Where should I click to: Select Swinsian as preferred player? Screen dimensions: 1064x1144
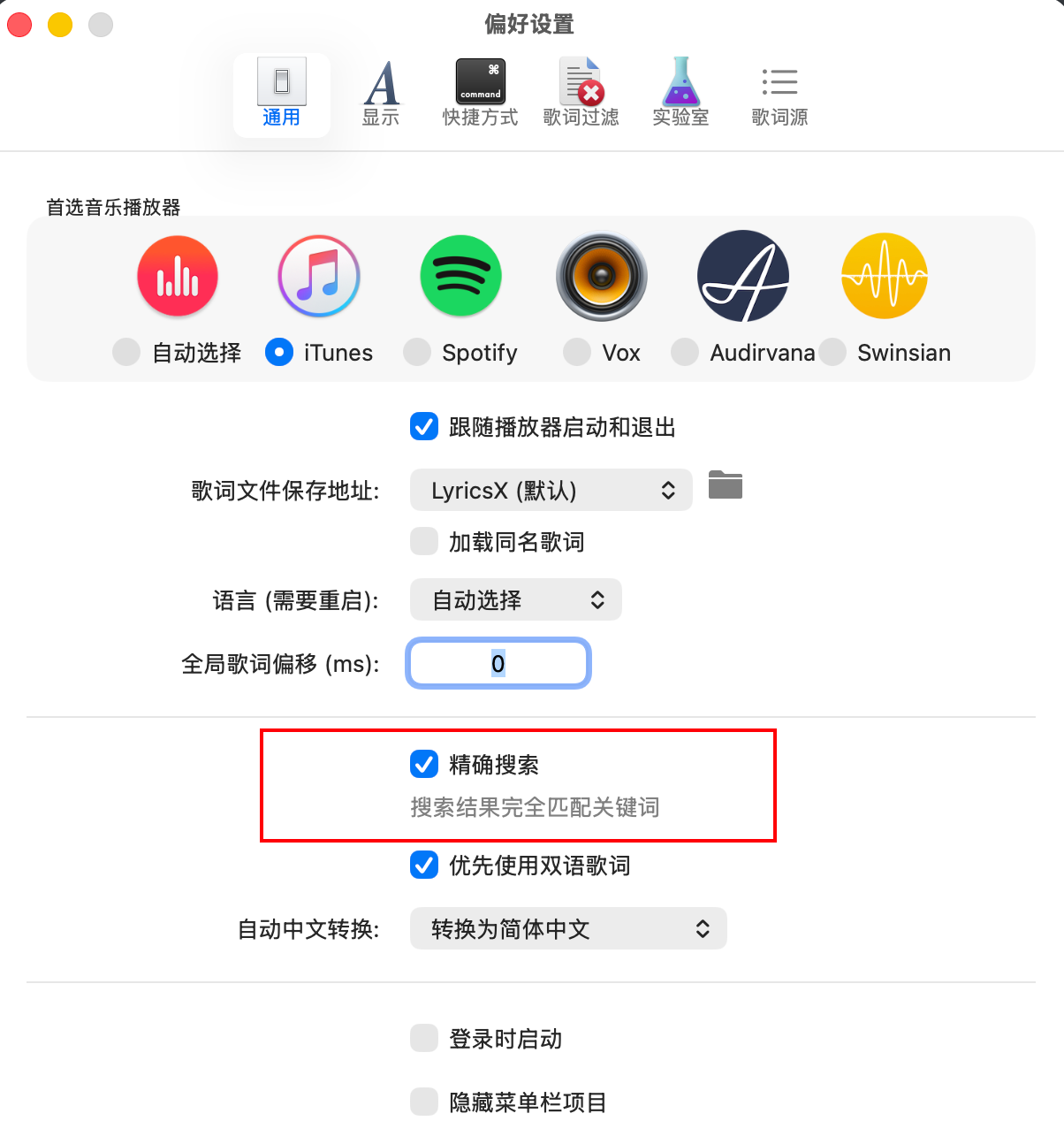832,352
